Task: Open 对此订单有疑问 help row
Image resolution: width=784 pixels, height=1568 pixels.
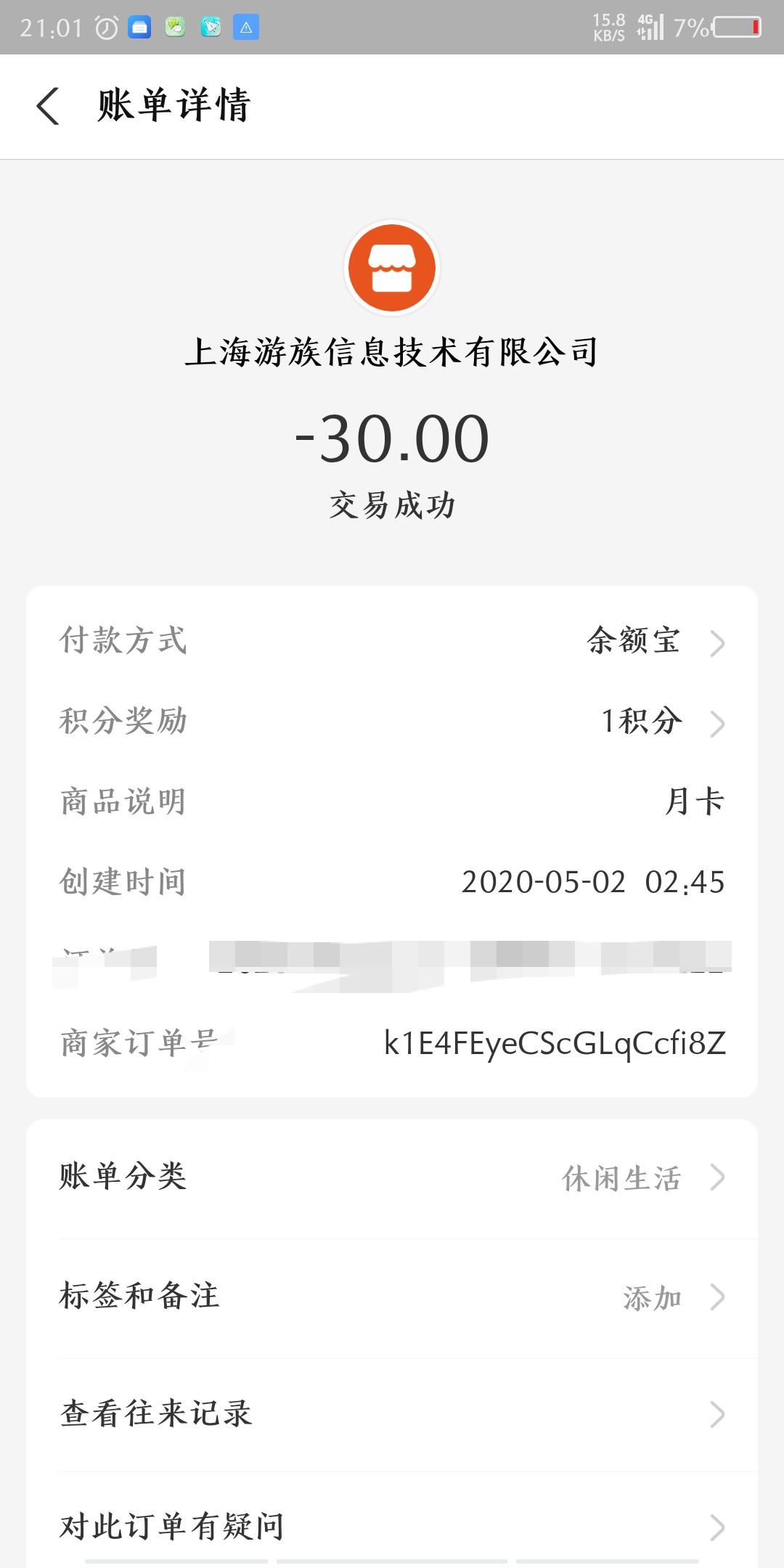Action: pyautogui.click(x=392, y=1526)
